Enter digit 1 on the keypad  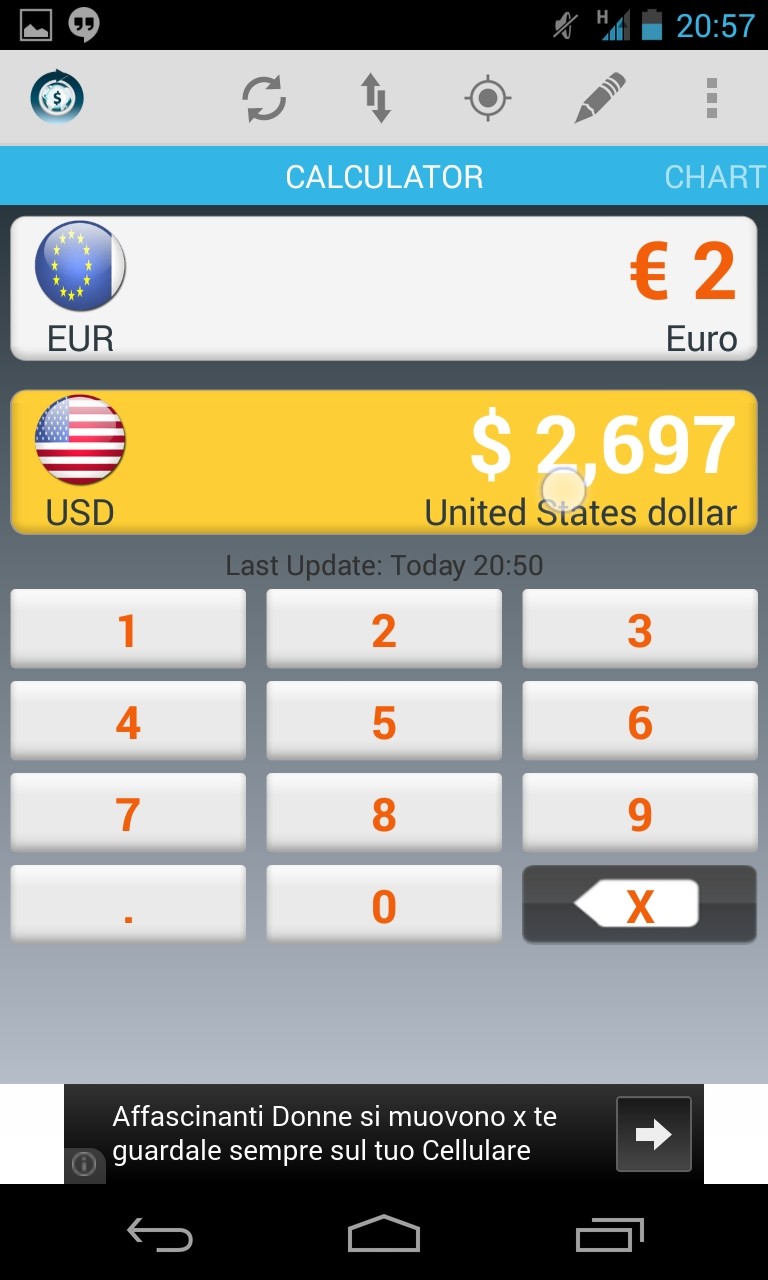[128, 629]
